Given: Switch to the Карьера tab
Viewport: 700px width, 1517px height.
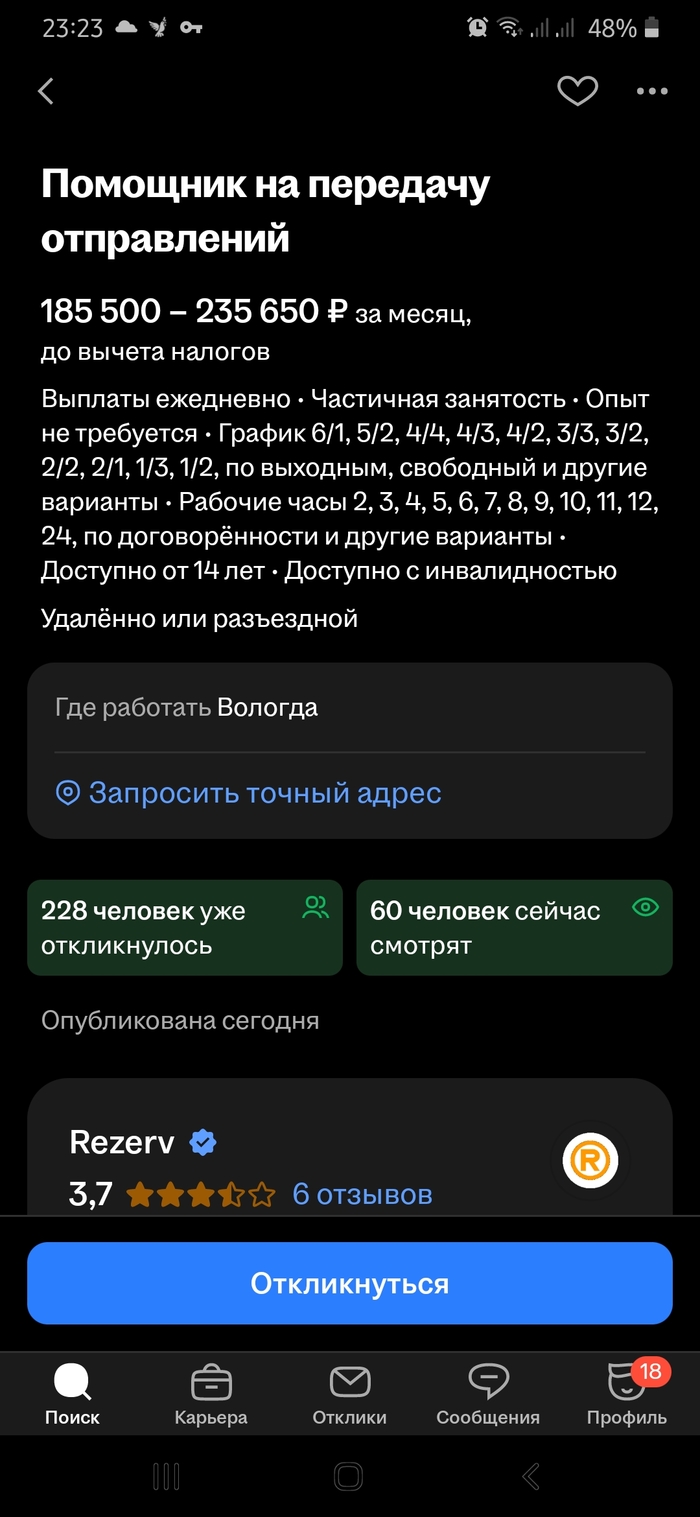Looking at the screenshot, I should pyautogui.click(x=211, y=1395).
